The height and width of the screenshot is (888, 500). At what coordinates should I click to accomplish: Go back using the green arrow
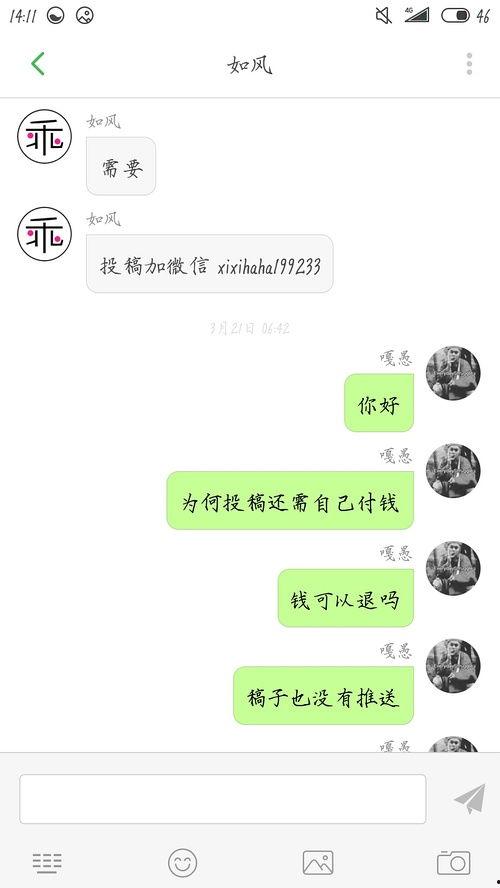[38, 64]
